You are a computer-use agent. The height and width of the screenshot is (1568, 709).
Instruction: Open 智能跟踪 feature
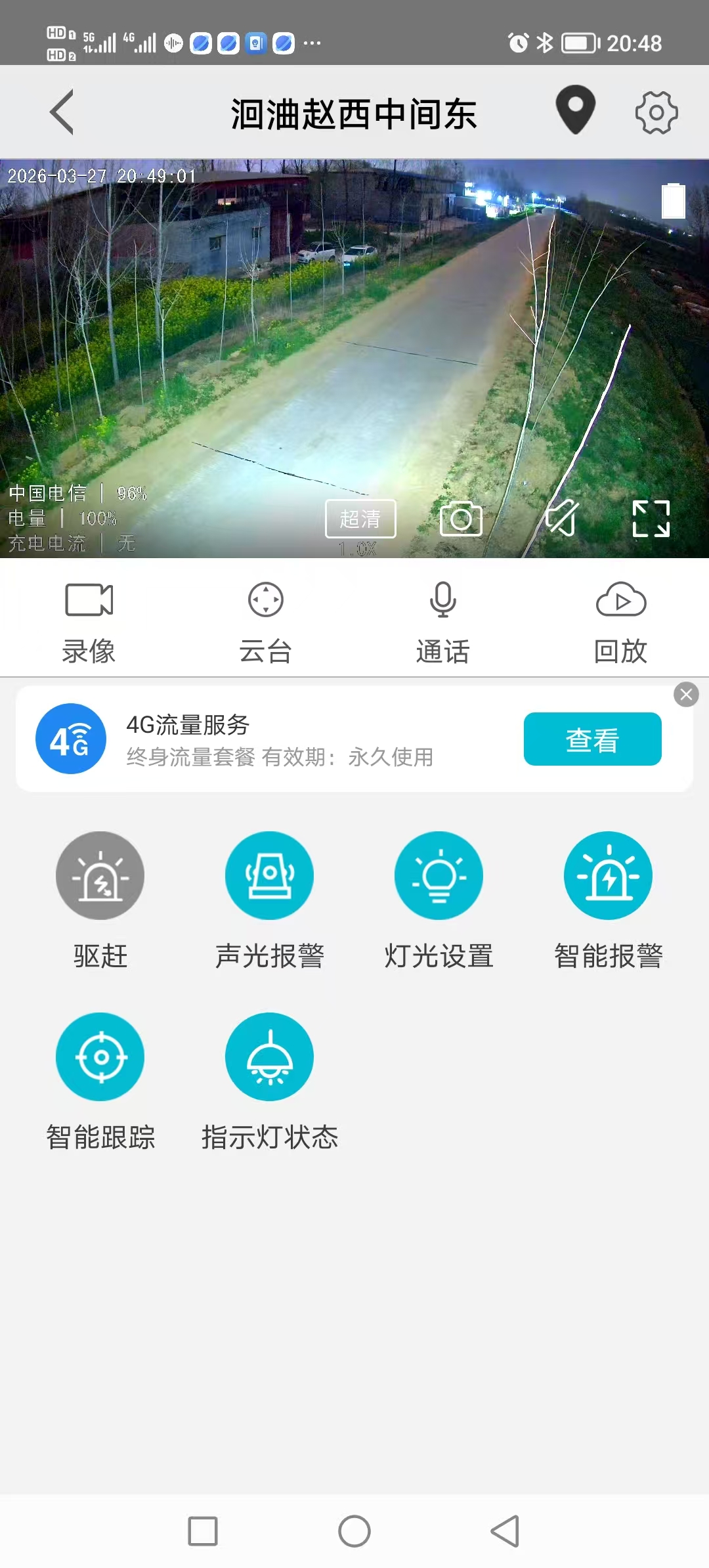click(x=100, y=1057)
